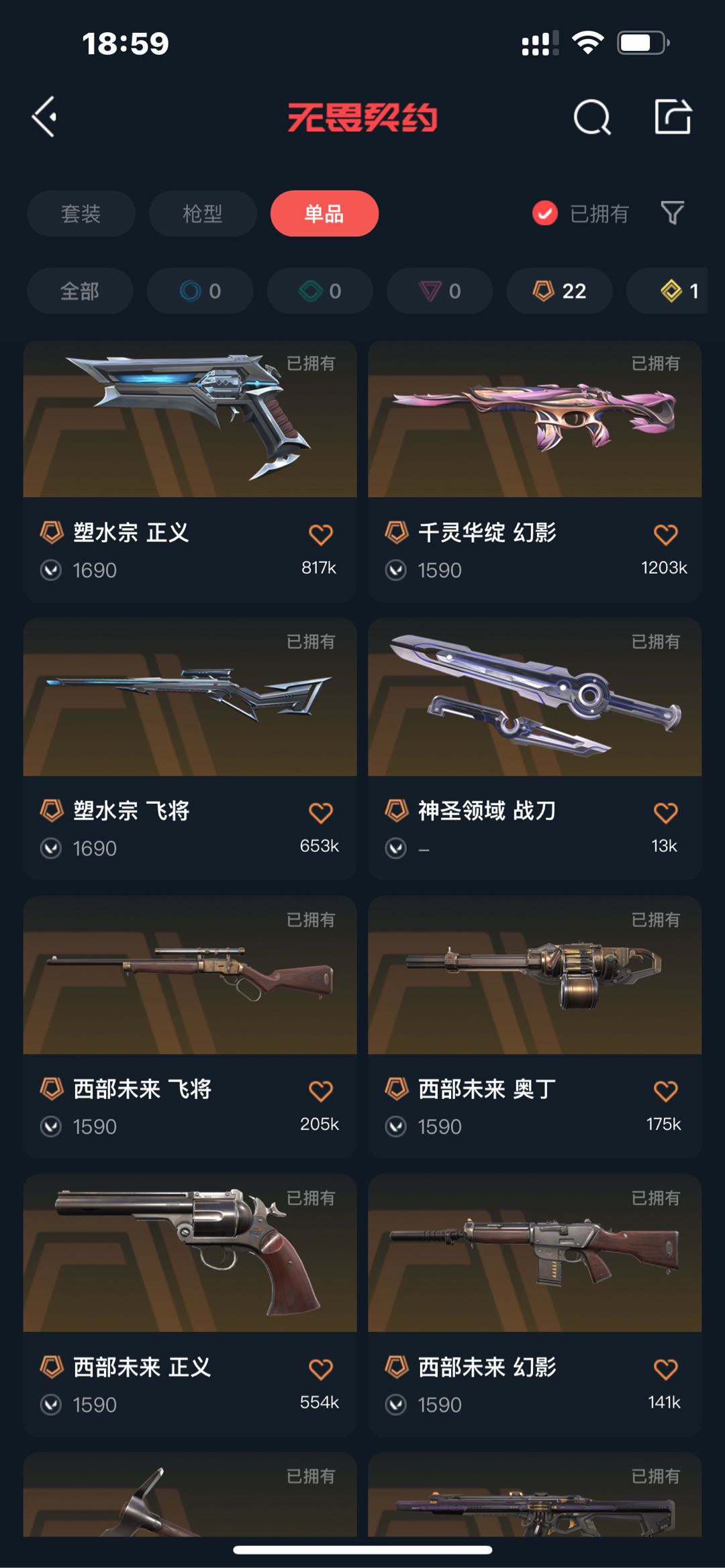This screenshot has width=725, height=1568.
Task: Select the 全部 filter chip
Action: (x=80, y=291)
